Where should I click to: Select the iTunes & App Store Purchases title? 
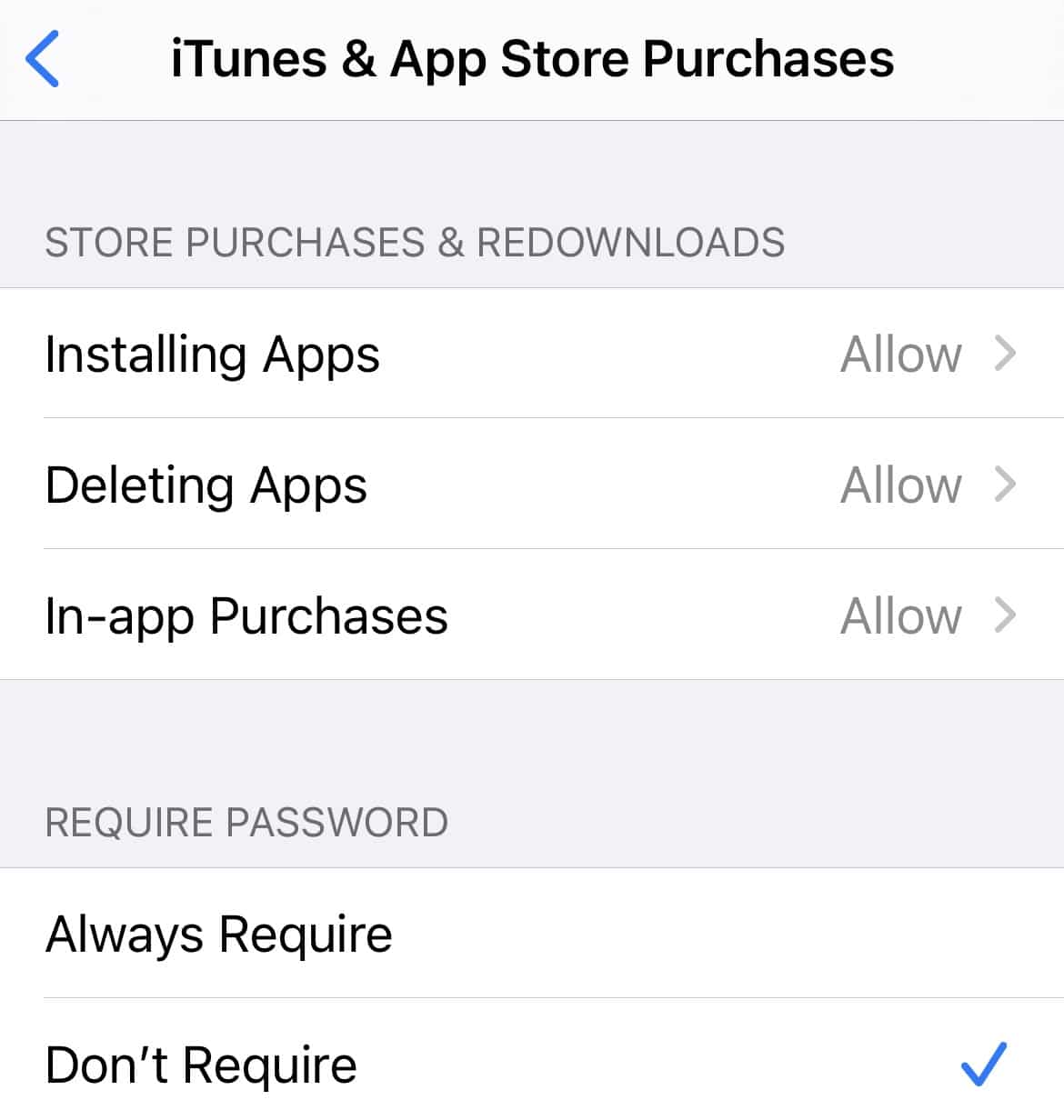point(532,58)
